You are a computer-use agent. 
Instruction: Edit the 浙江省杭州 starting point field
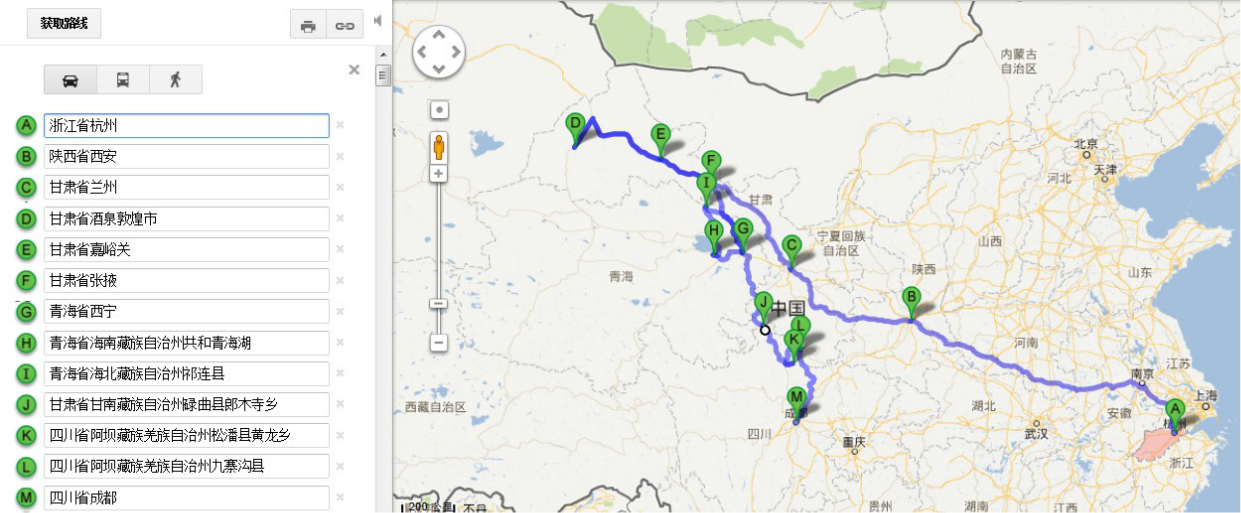point(186,126)
